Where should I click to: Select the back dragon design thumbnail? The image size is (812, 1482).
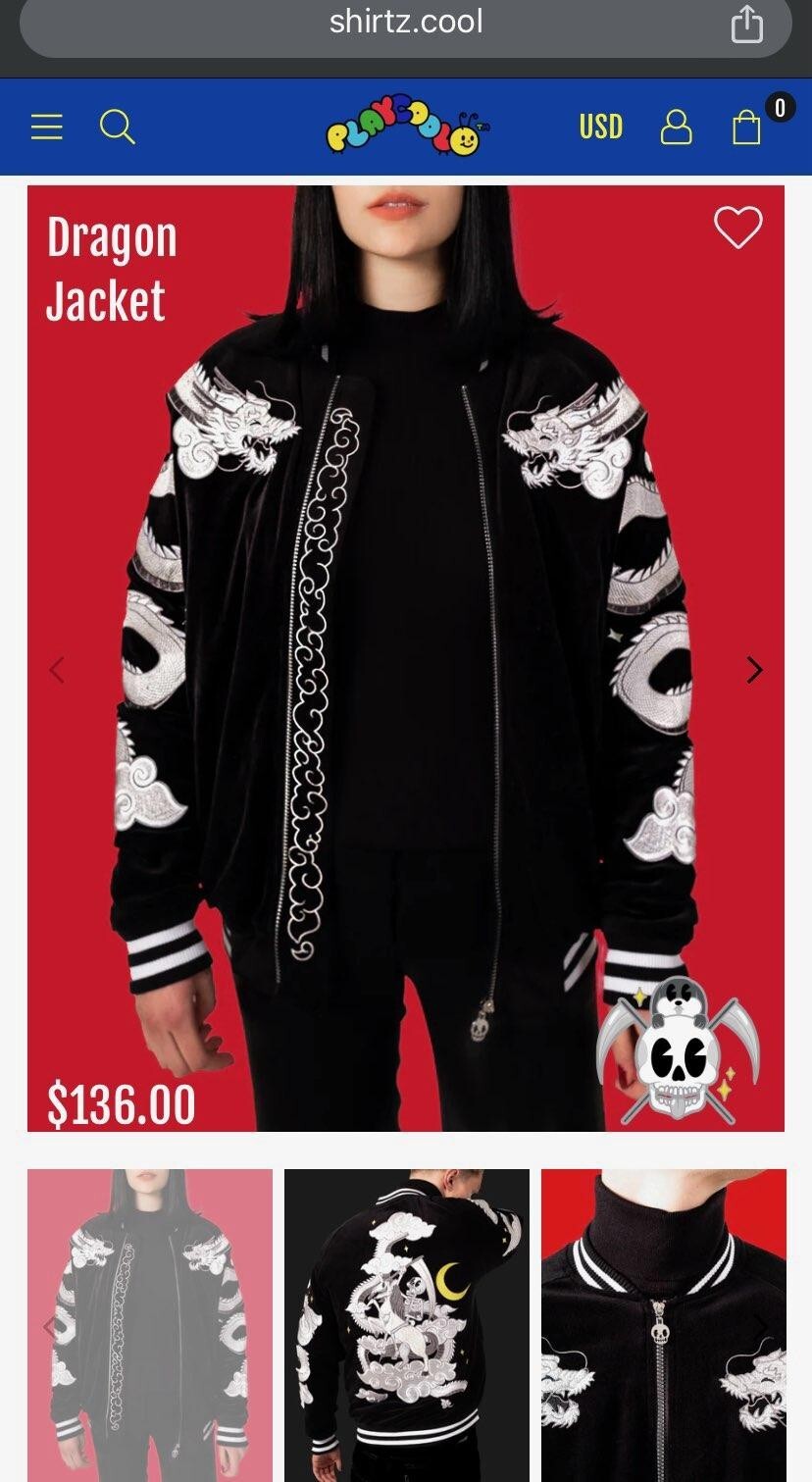tap(406, 1324)
